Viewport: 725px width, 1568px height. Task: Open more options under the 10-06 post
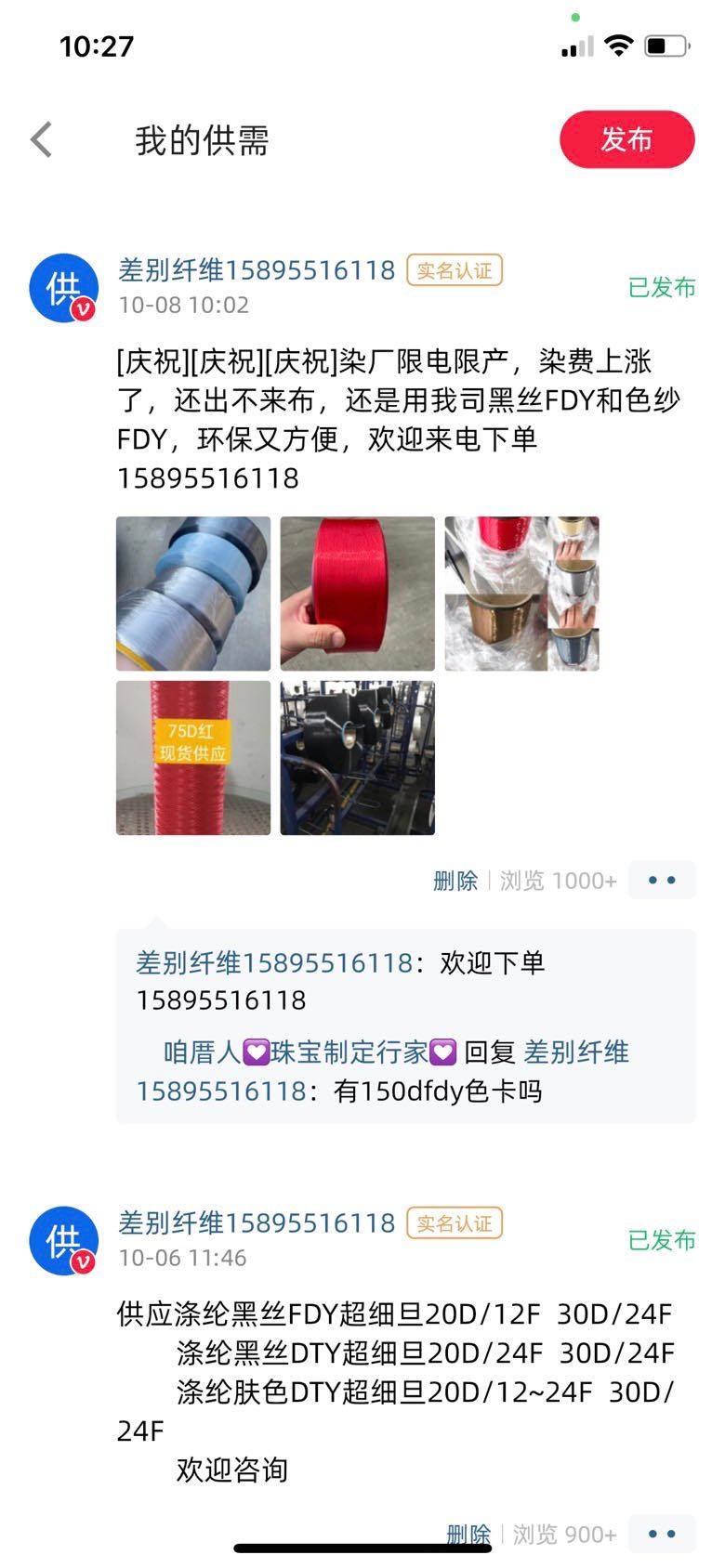tap(662, 1534)
